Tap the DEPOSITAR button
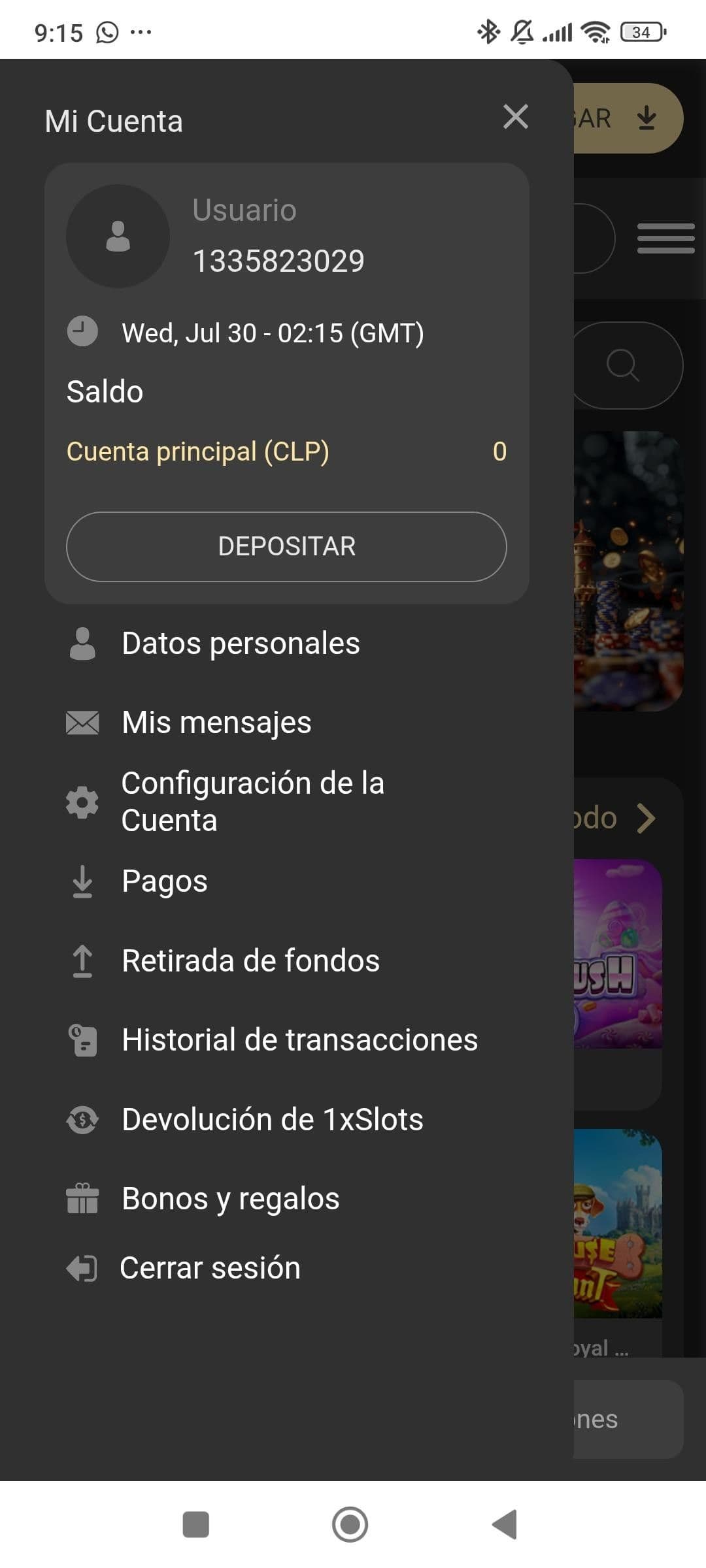This screenshot has height=1568, width=706. tap(286, 546)
